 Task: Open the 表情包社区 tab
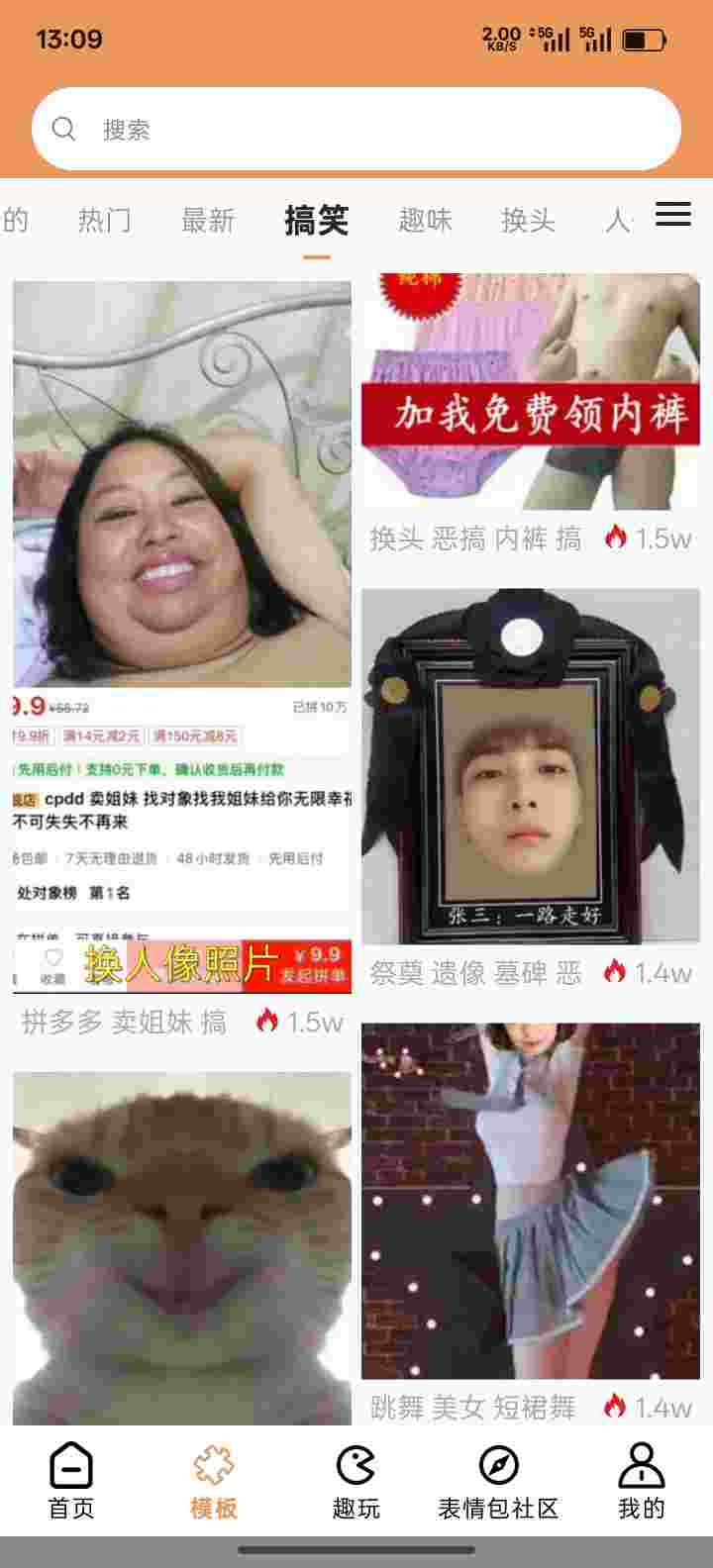point(498,1481)
